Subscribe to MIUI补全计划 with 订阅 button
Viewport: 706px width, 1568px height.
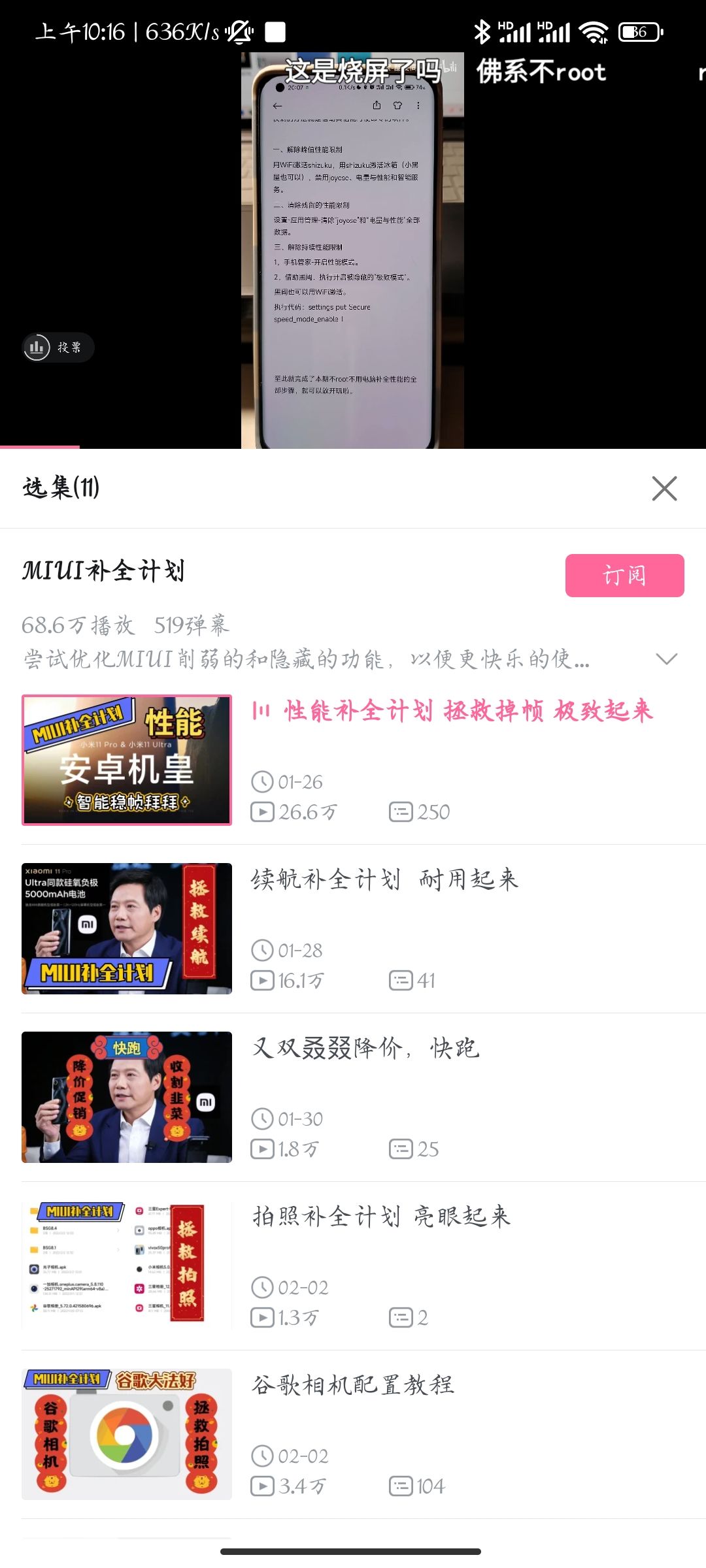coord(624,575)
